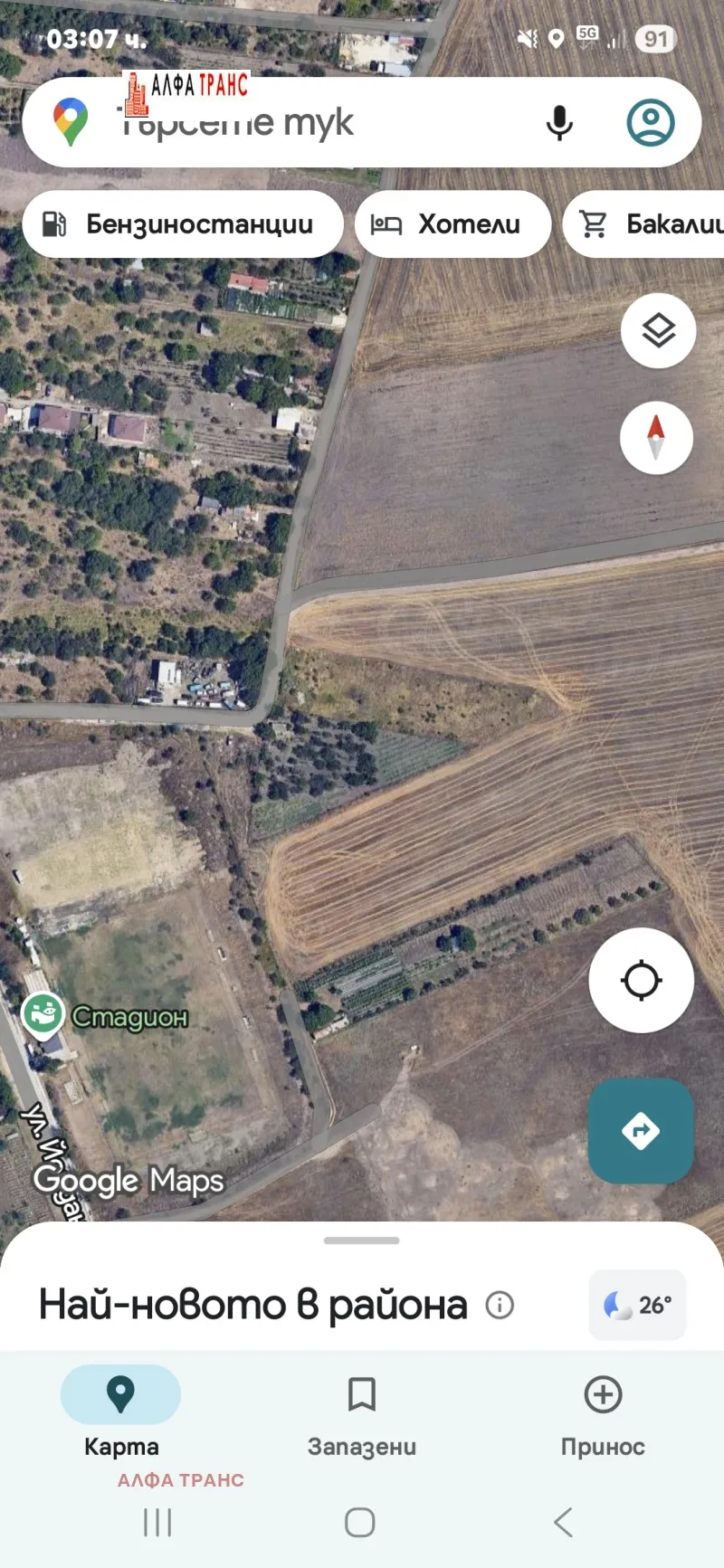The image size is (724, 1568).
Task: Select the Карта navigation item
Action: pyautogui.click(x=121, y=1416)
